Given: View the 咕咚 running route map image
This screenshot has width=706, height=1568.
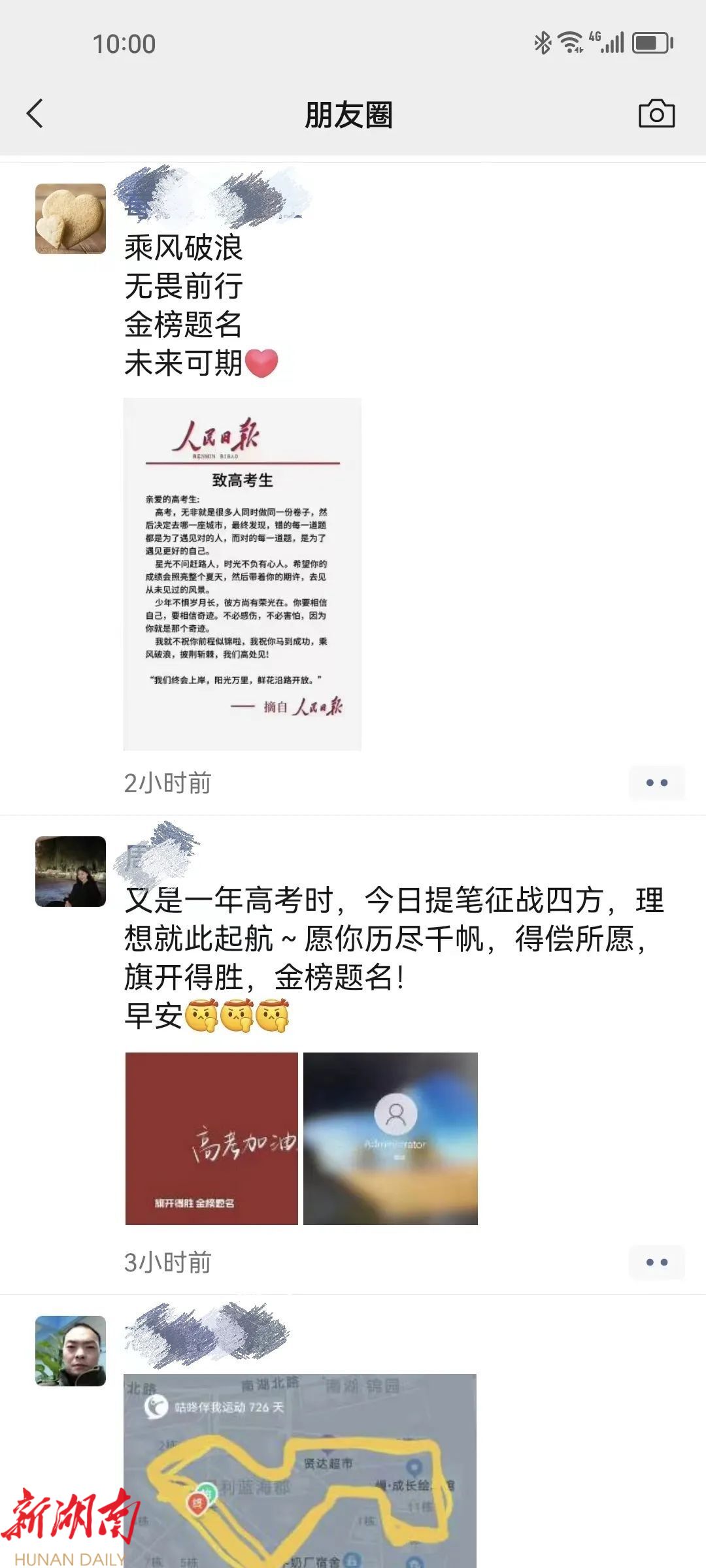Looking at the screenshot, I should point(300,1470).
